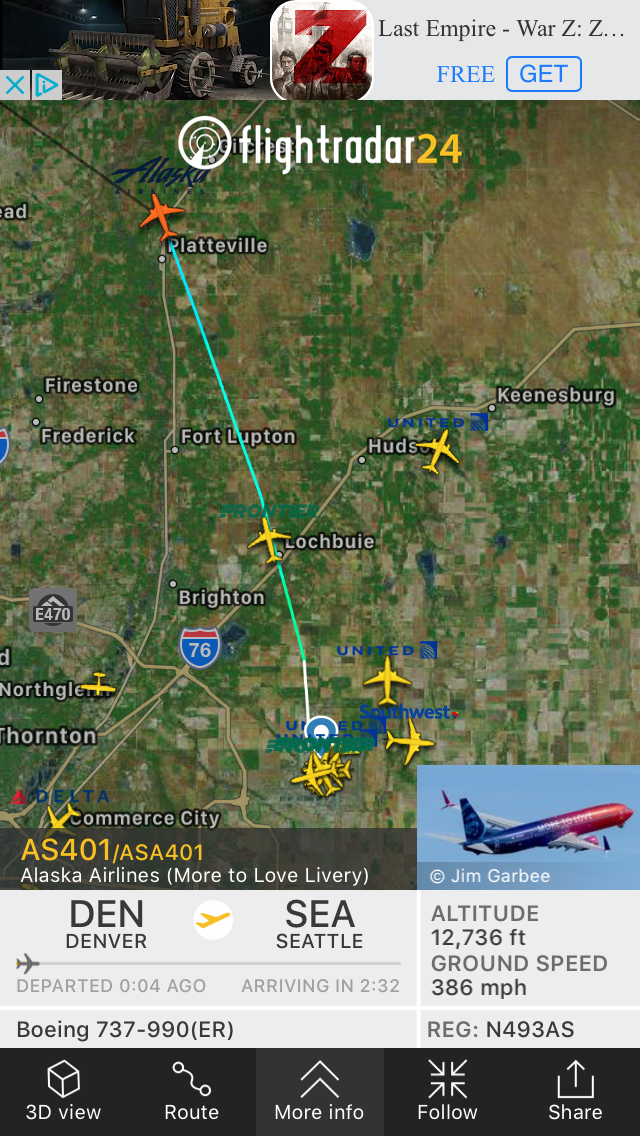Select the Delta plane near Commerce City
Screen dimensions: 640x1136
[x=59, y=817]
